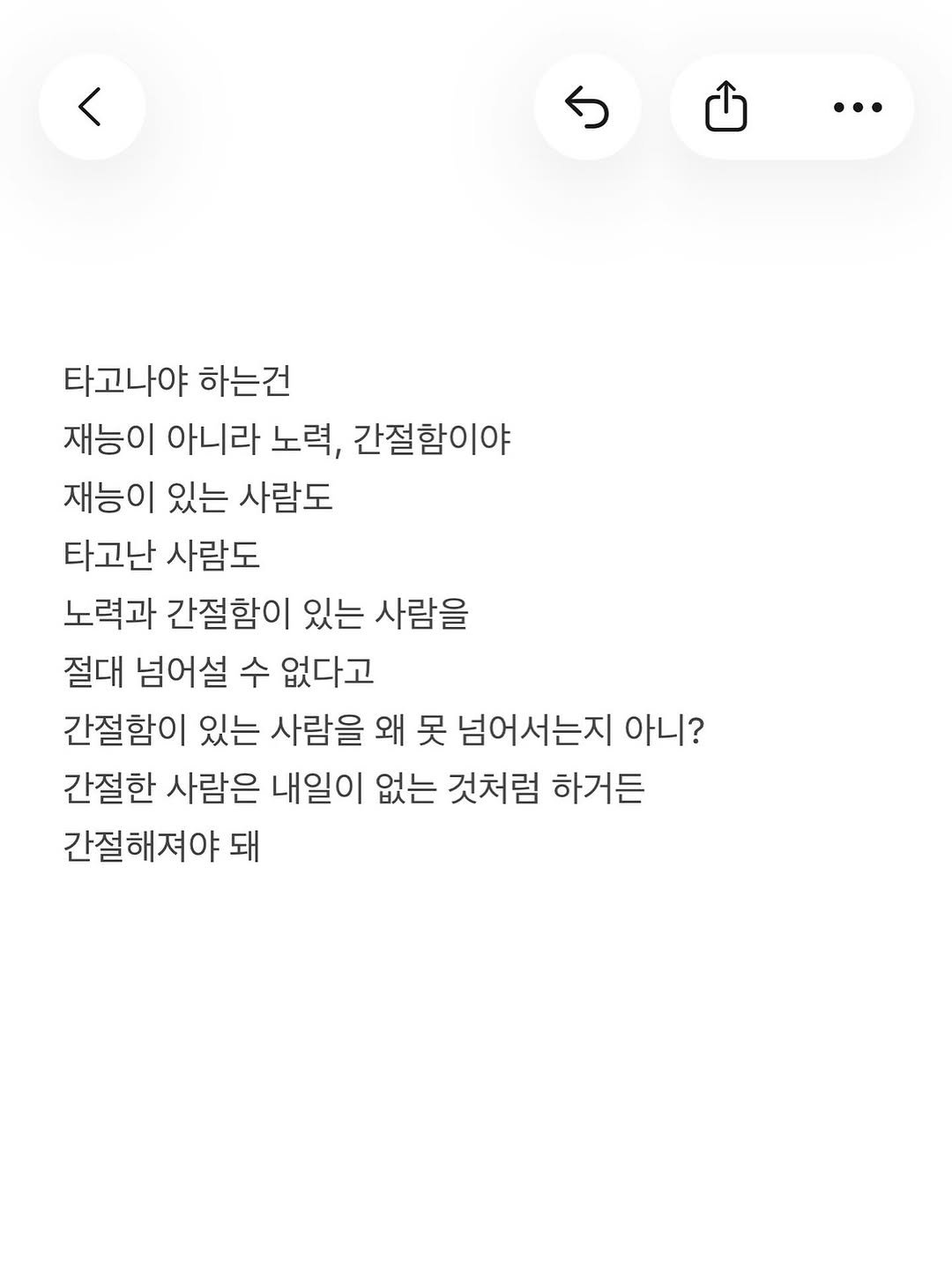
Task: Share this note
Action: (x=726, y=107)
